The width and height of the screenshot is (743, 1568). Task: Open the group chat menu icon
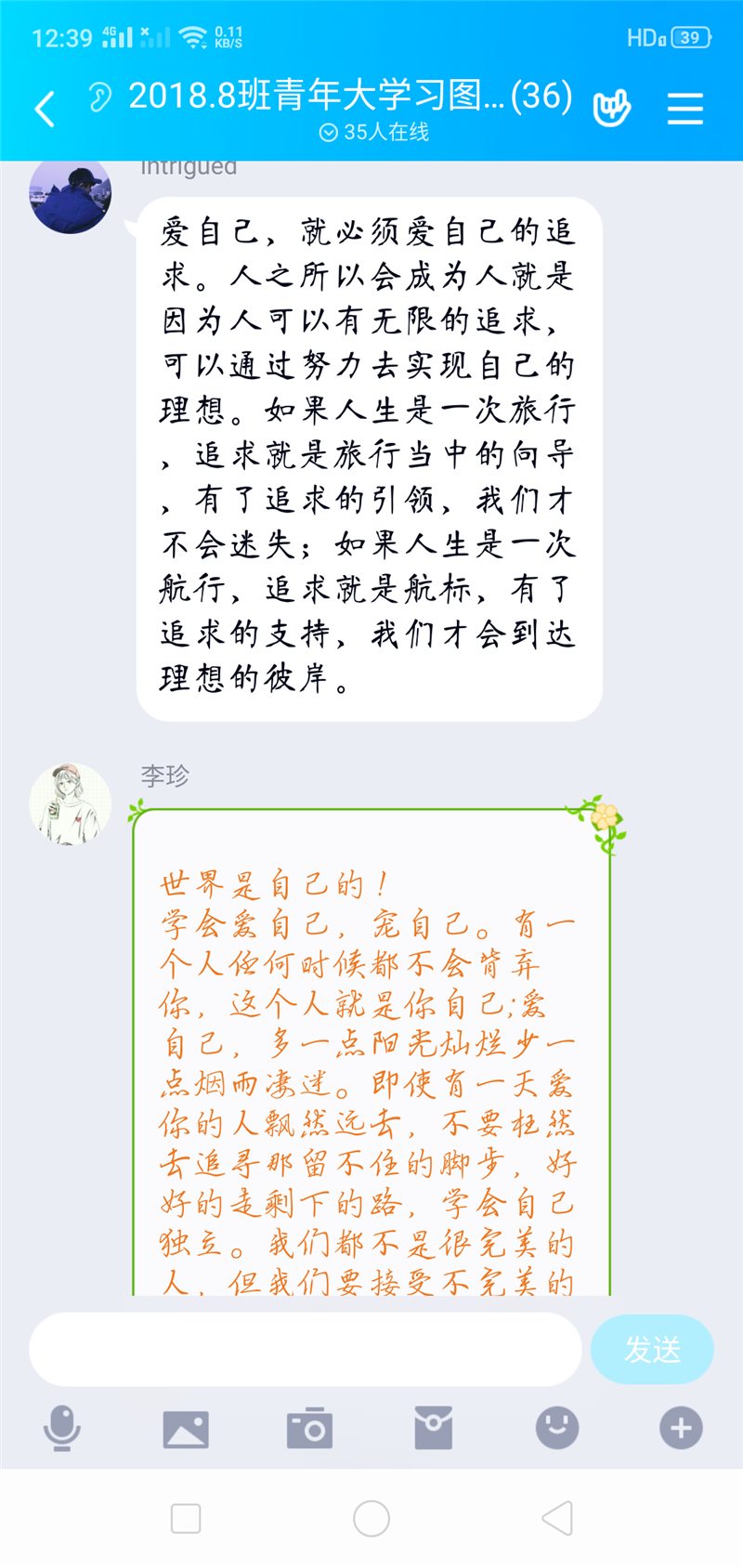[685, 109]
